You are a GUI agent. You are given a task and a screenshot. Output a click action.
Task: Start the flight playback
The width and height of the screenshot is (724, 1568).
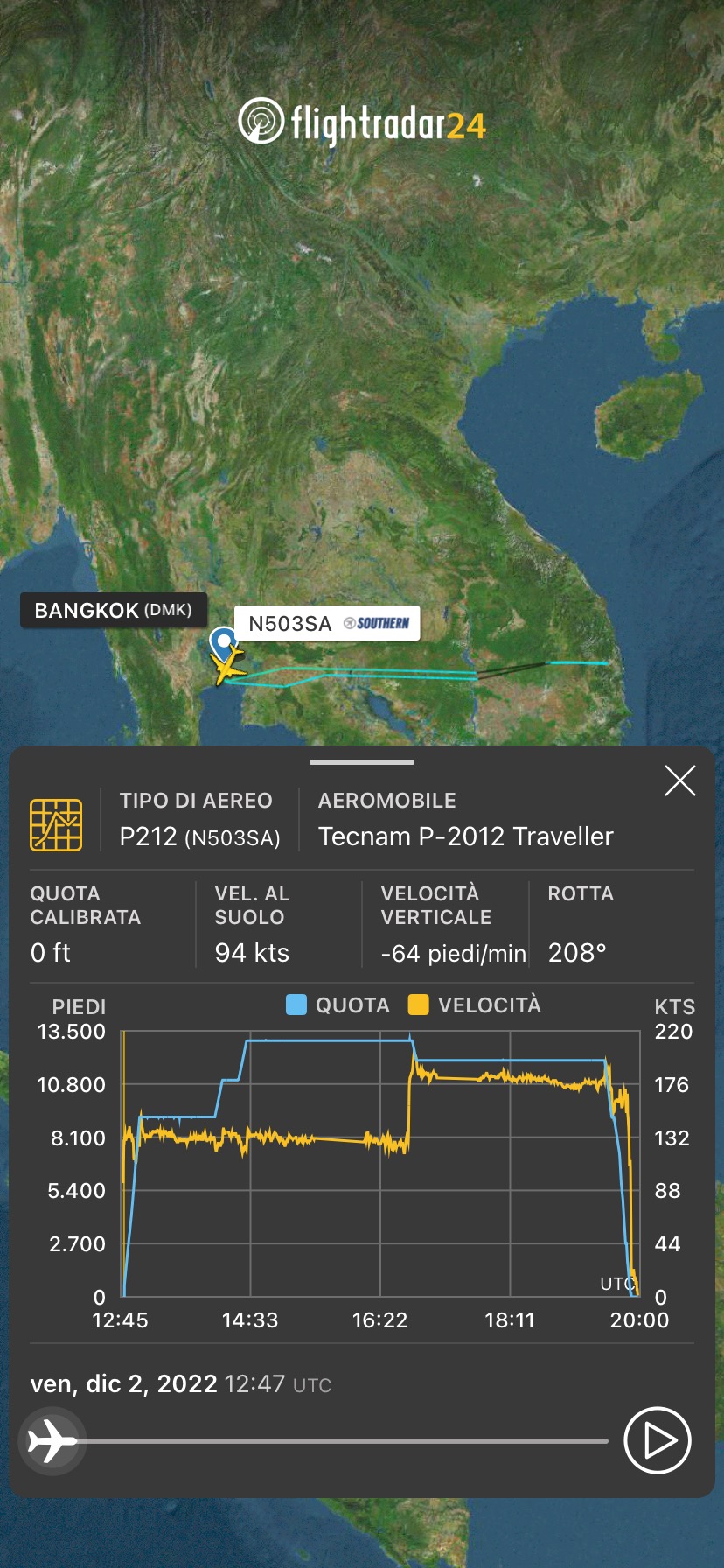[x=658, y=1440]
